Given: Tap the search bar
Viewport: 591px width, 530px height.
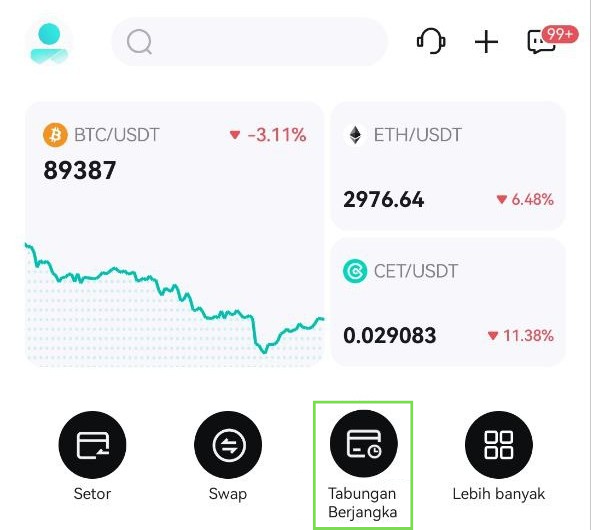Looking at the screenshot, I should tap(250, 41).
